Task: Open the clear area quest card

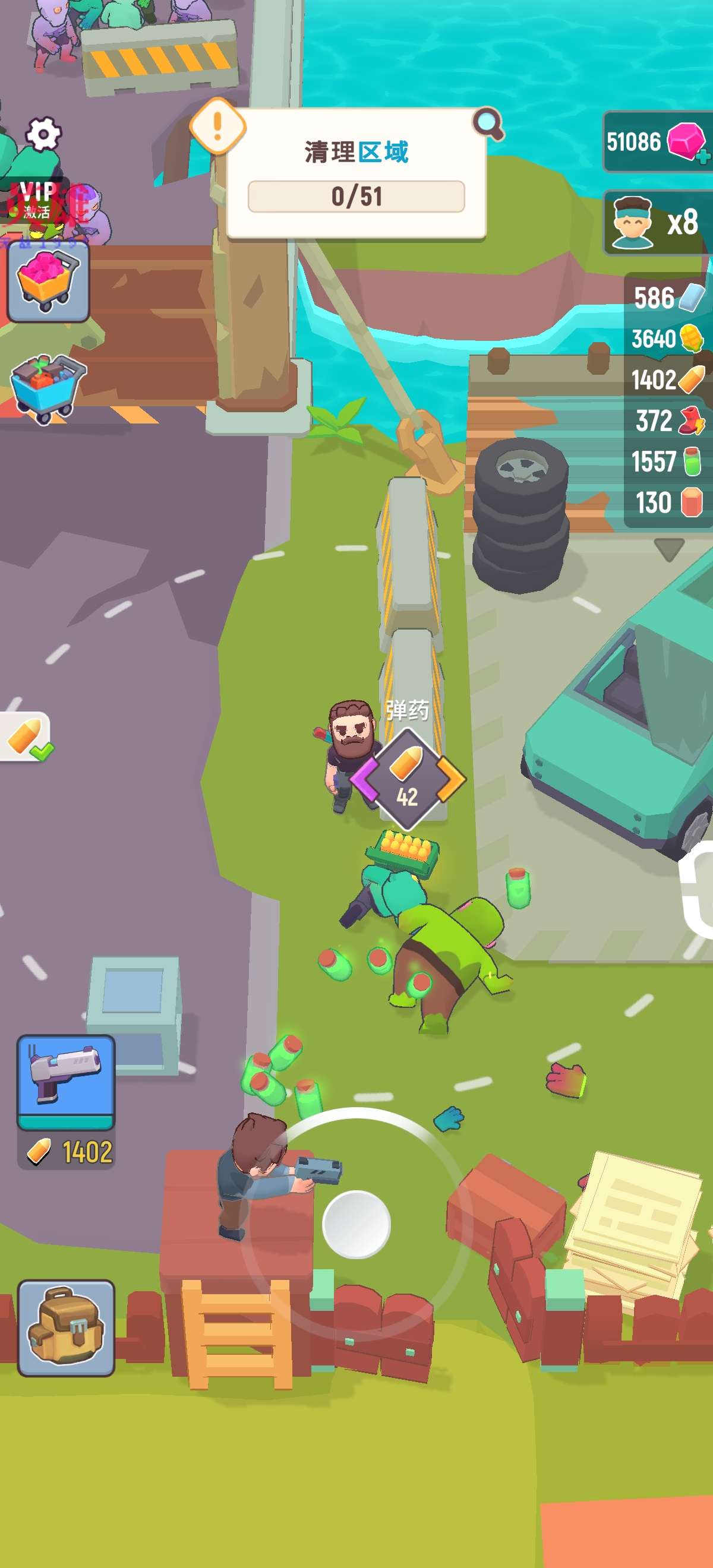Action: pos(355,173)
